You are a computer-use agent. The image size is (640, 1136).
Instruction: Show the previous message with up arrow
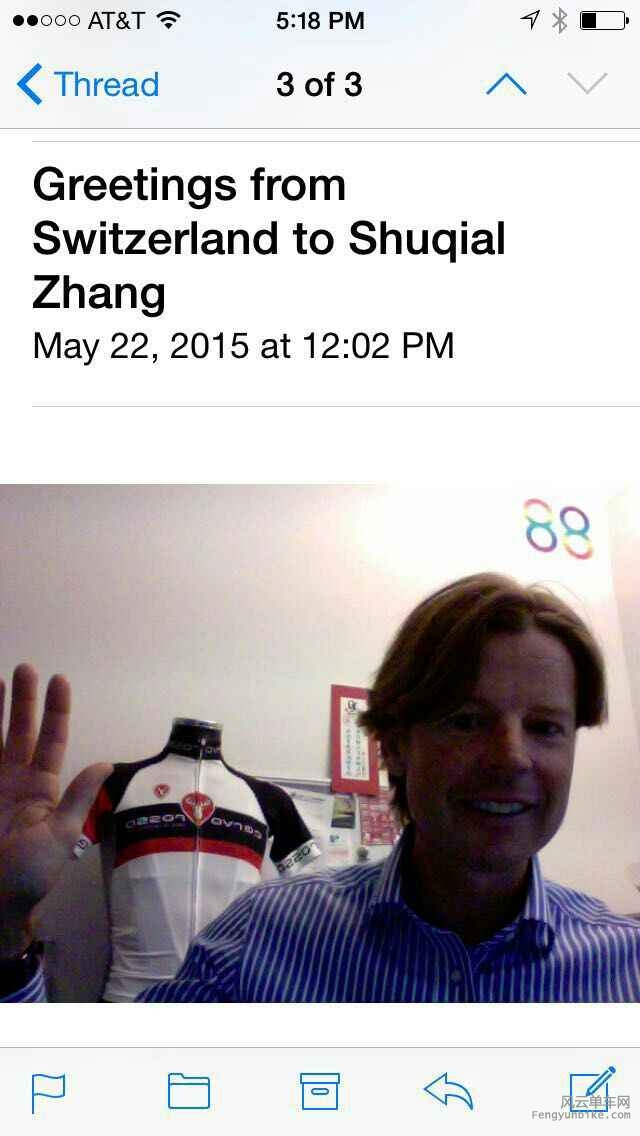pyautogui.click(x=506, y=85)
